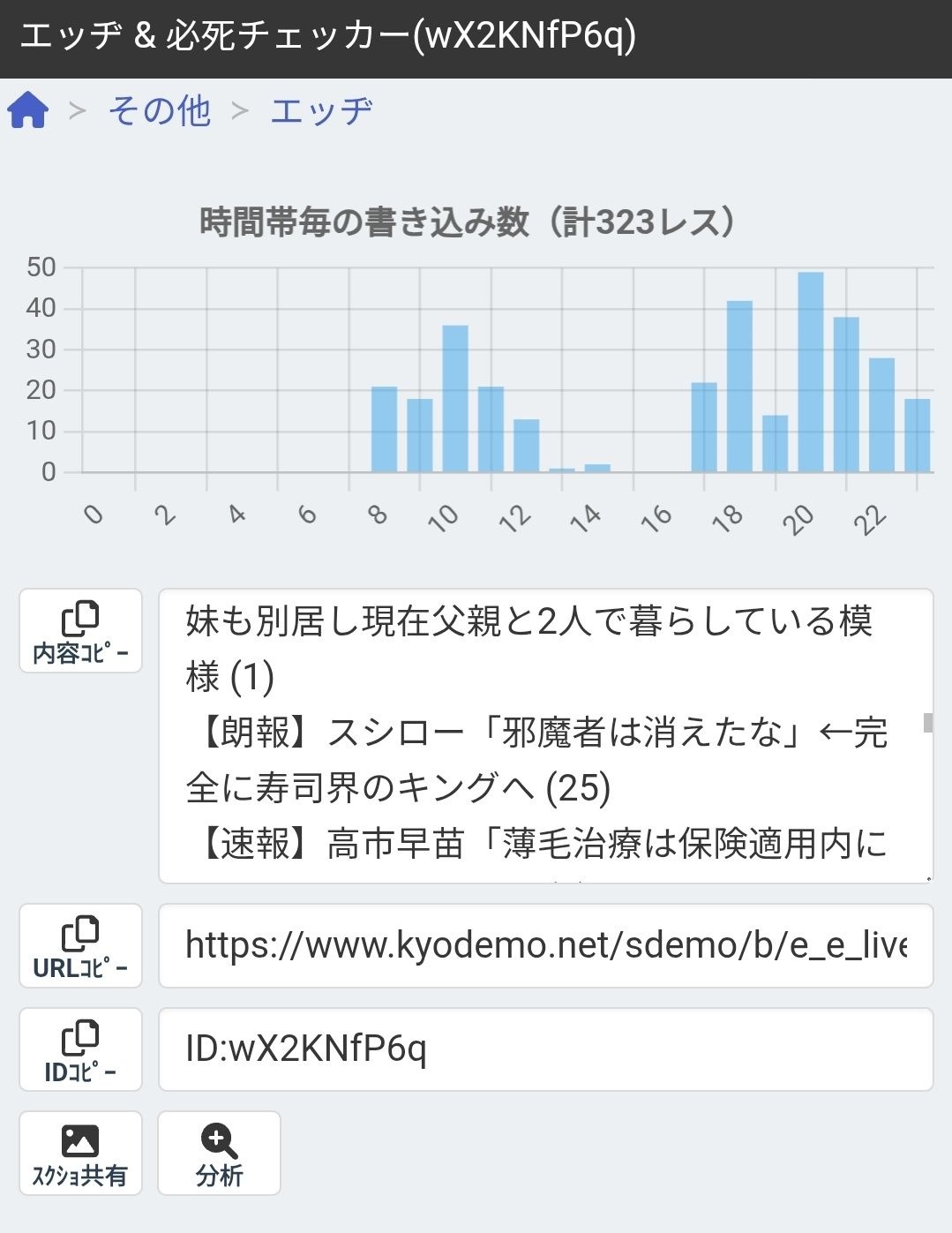Open the その他 breadcrumb link

pyautogui.click(x=160, y=111)
